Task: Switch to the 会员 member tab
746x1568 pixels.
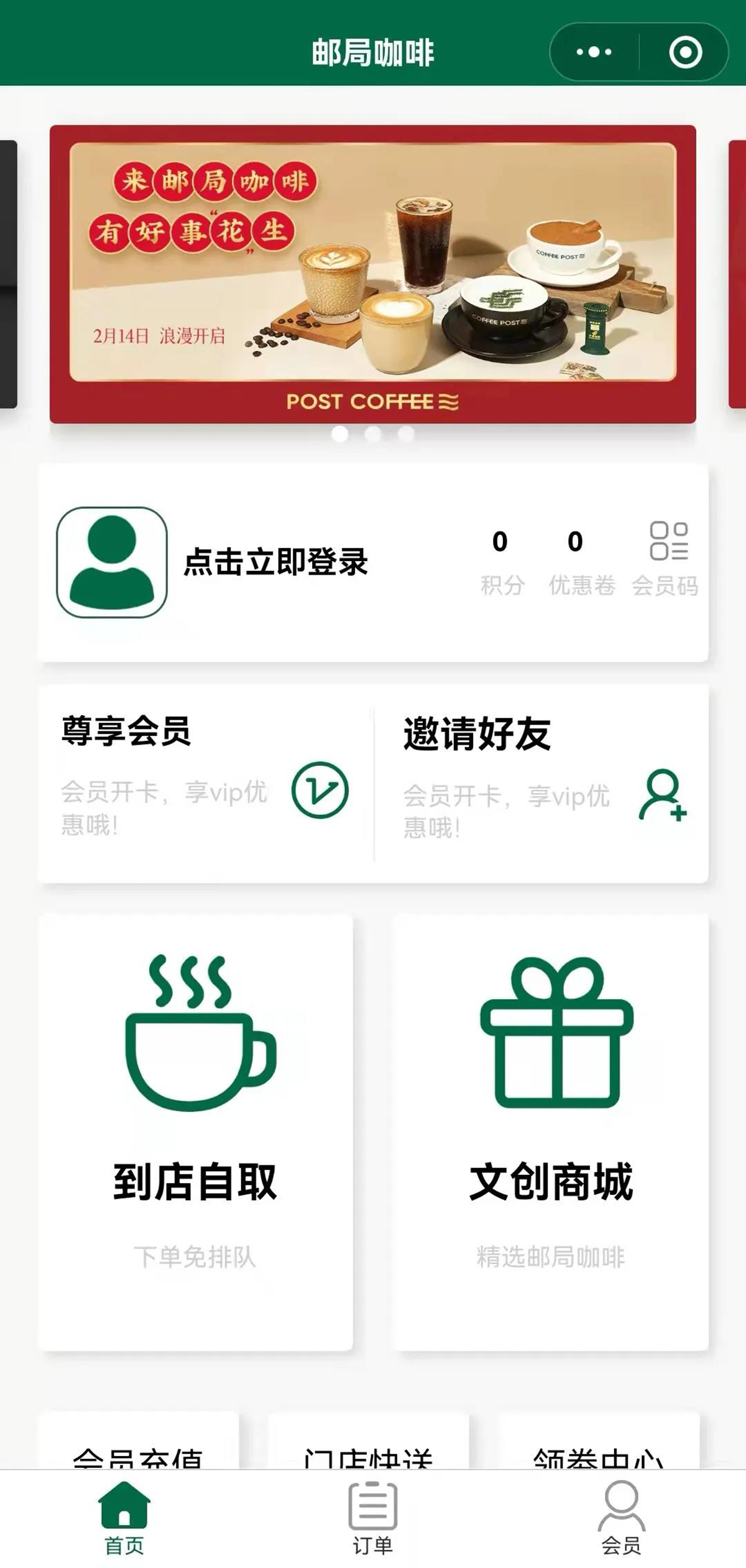Action: coord(621,1517)
